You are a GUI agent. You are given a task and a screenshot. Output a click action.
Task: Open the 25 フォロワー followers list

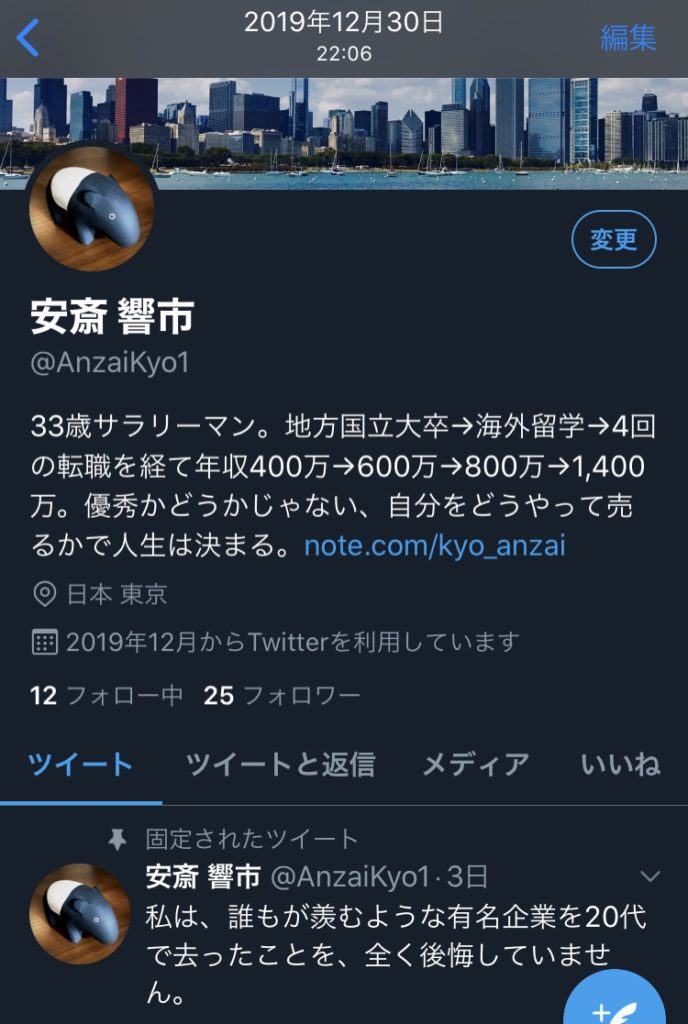tap(281, 695)
